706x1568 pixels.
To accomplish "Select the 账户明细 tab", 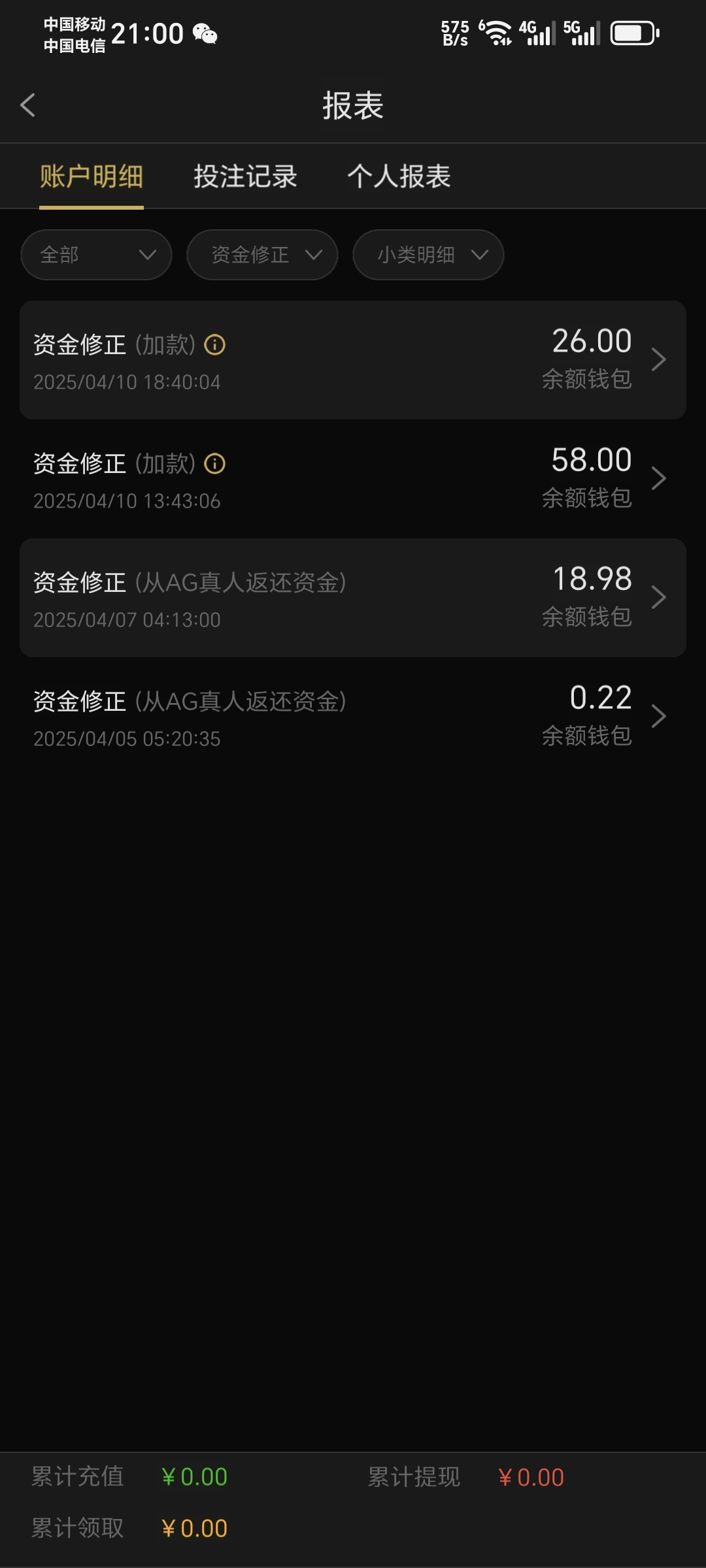I will [92, 176].
